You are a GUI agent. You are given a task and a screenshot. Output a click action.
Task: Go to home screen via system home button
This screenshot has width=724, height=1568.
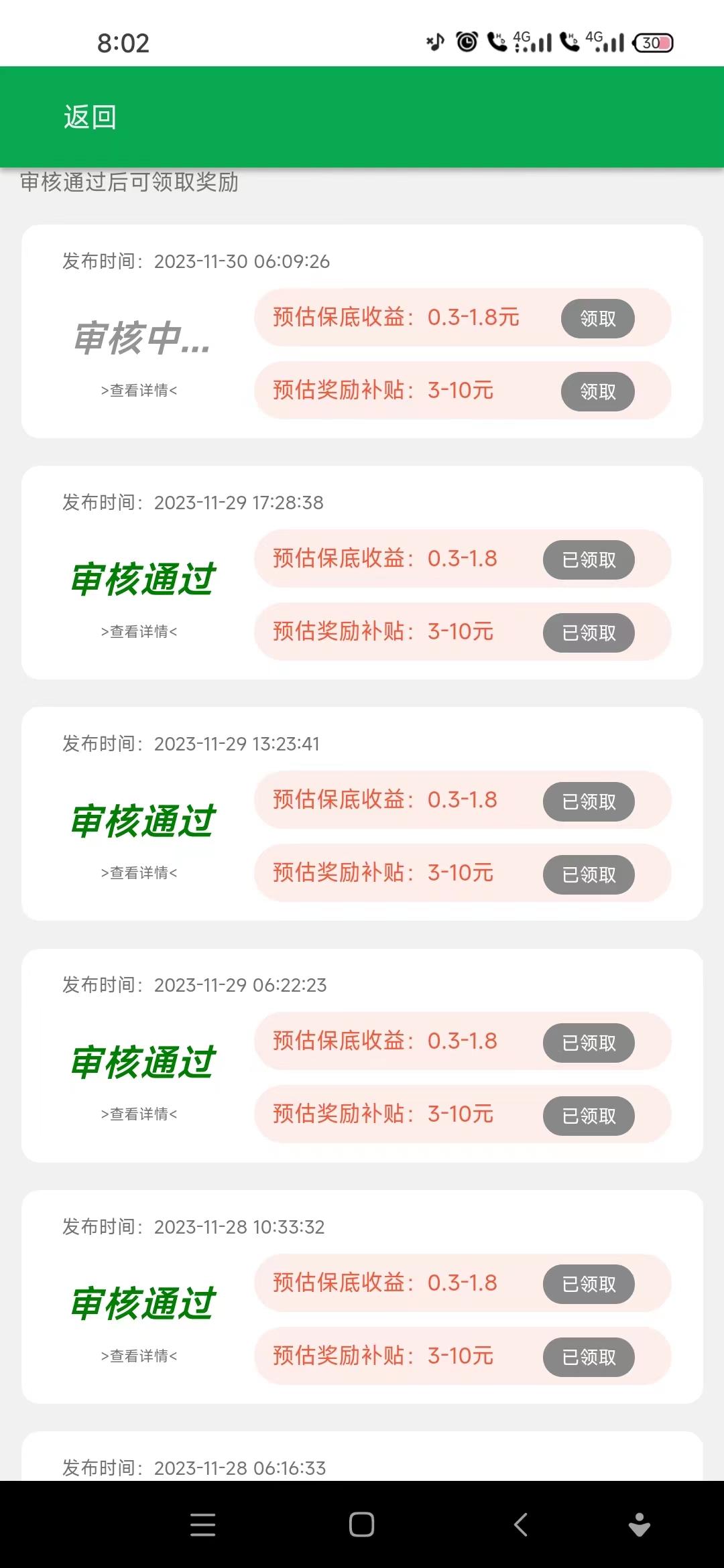click(x=361, y=1524)
